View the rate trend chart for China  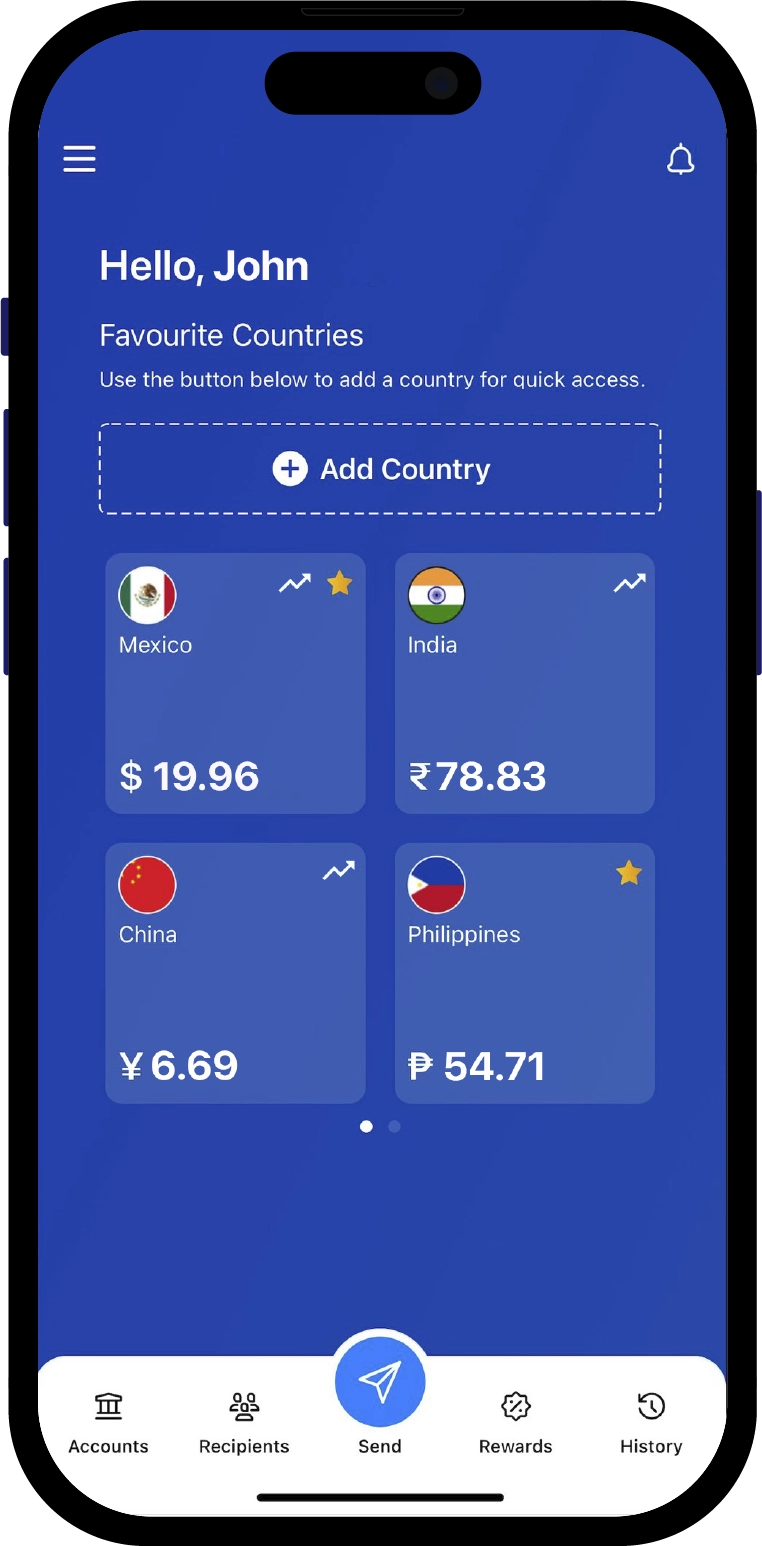click(339, 872)
